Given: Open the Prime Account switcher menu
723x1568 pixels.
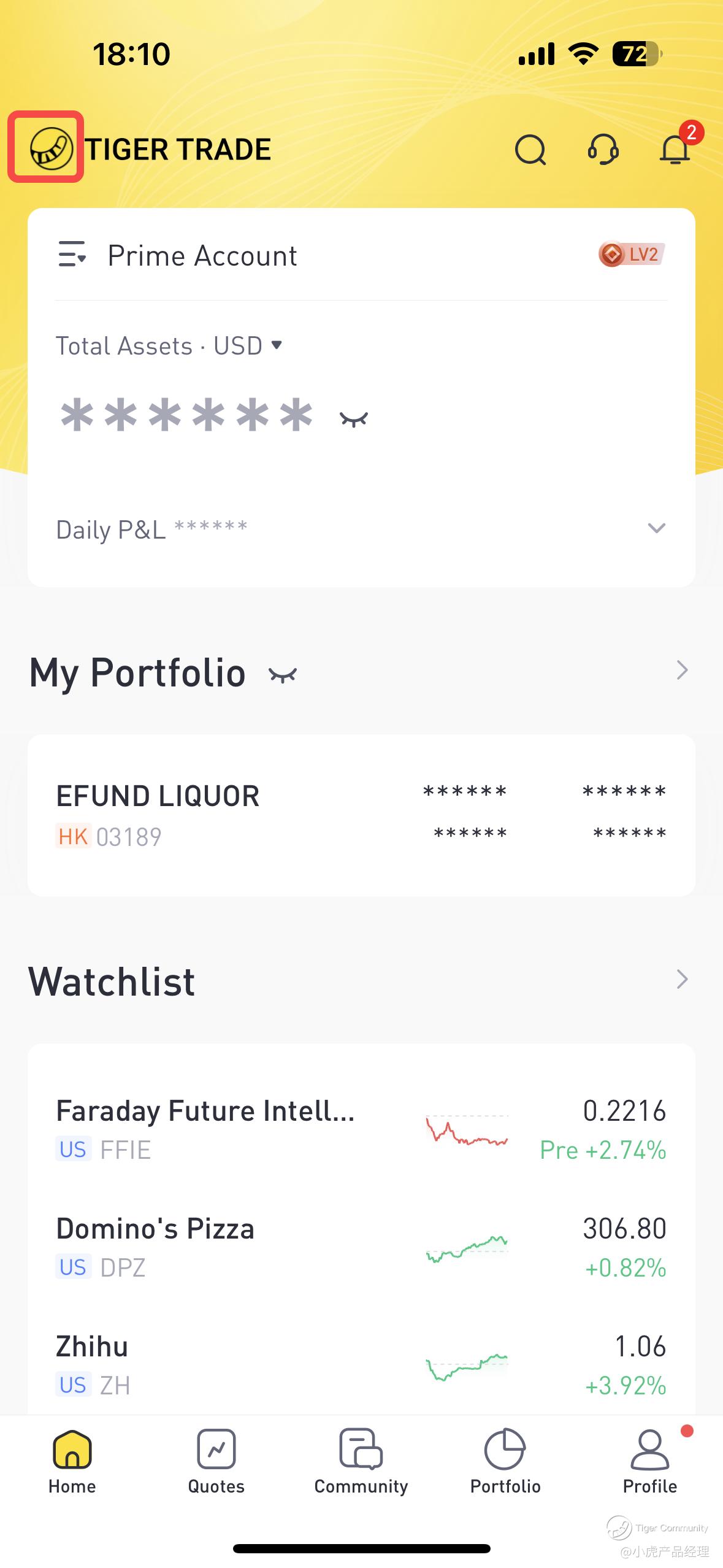Looking at the screenshot, I should (x=72, y=254).
